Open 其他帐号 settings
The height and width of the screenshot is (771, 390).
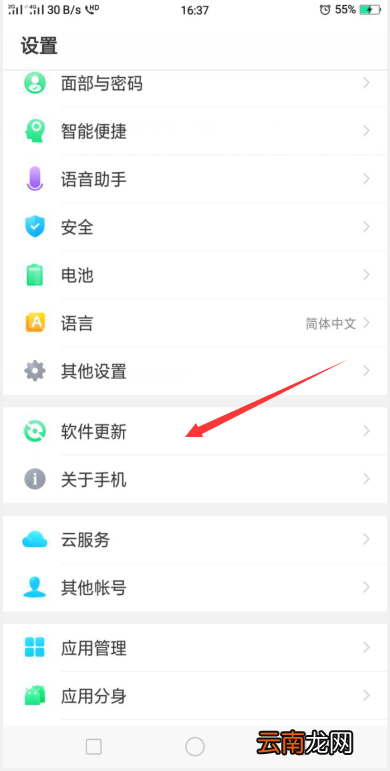point(195,587)
